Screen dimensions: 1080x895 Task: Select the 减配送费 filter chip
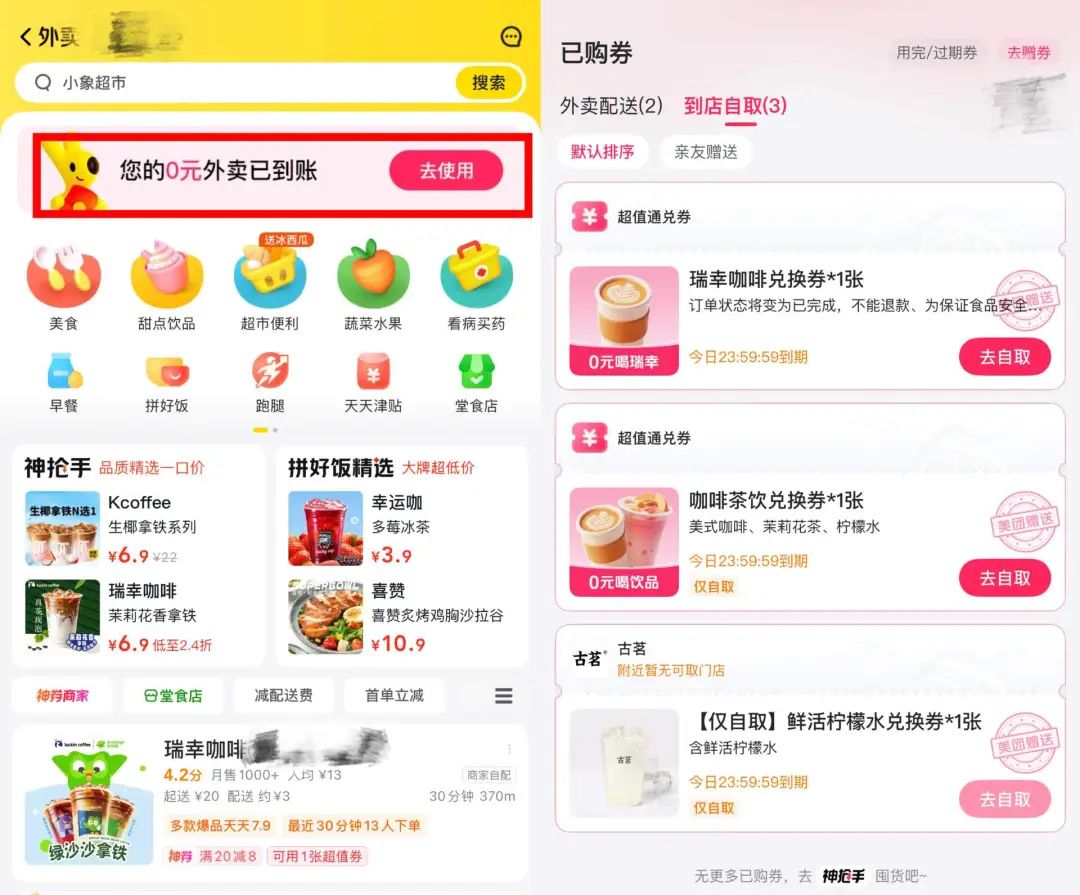coord(283,695)
